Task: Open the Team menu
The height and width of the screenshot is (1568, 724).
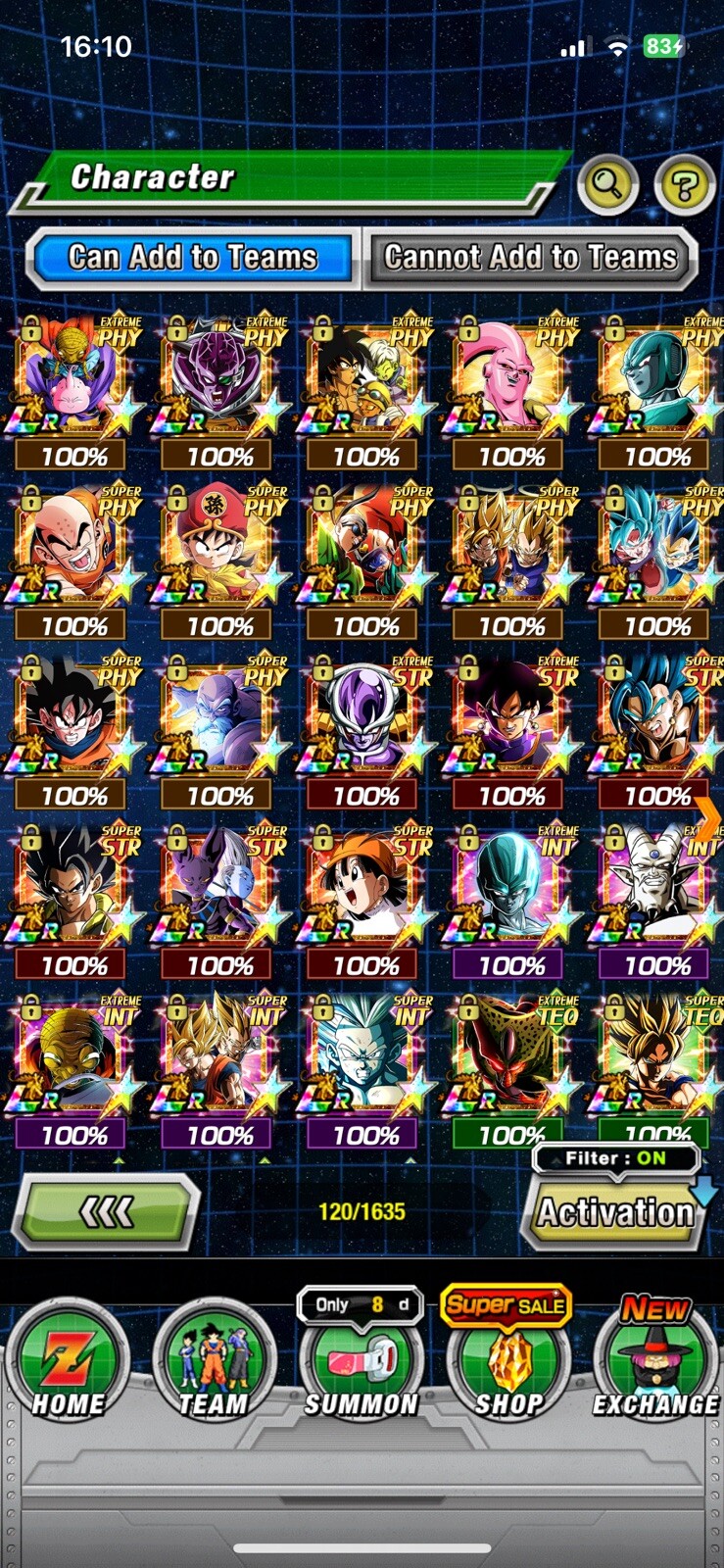Action: (214, 1362)
